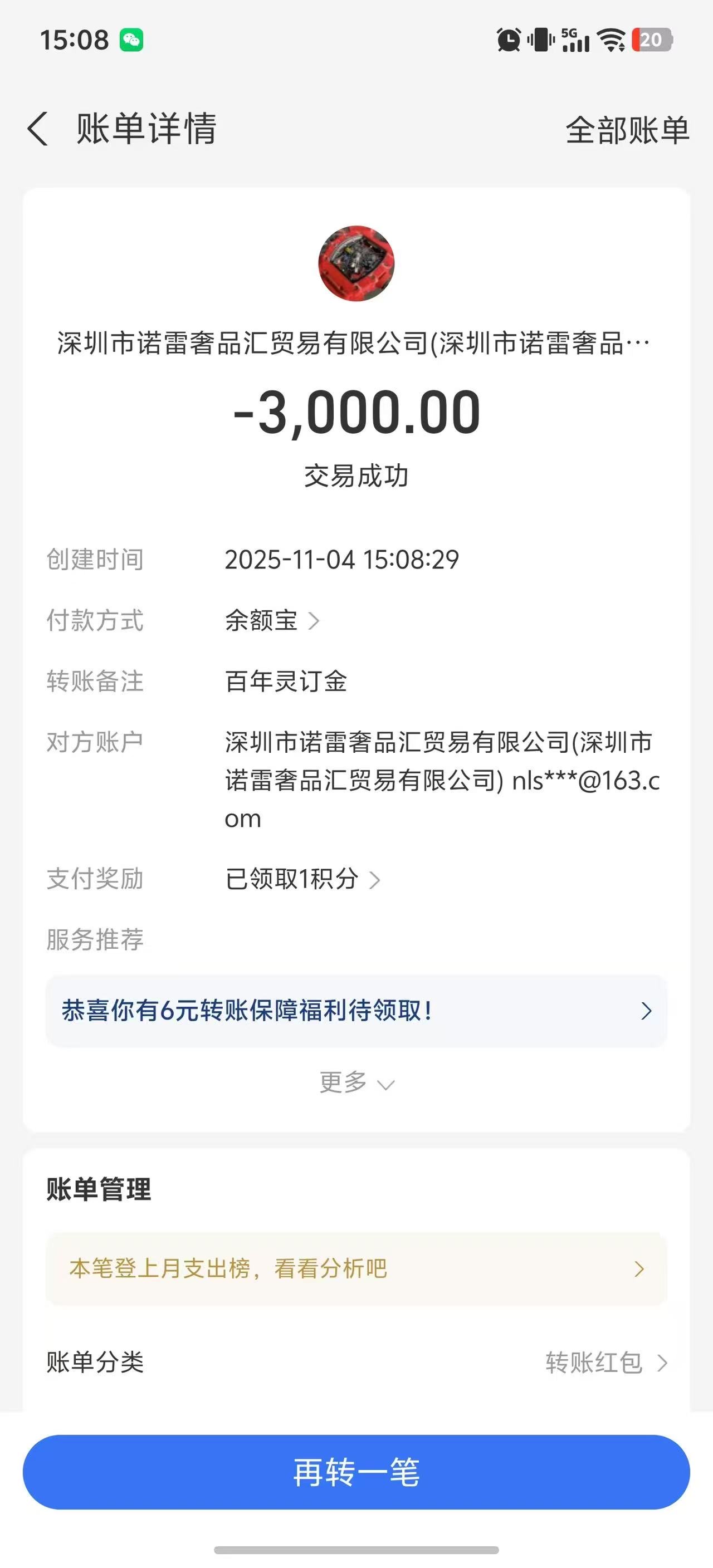Claim the 6元转账保障福利 offer

coord(356,1011)
